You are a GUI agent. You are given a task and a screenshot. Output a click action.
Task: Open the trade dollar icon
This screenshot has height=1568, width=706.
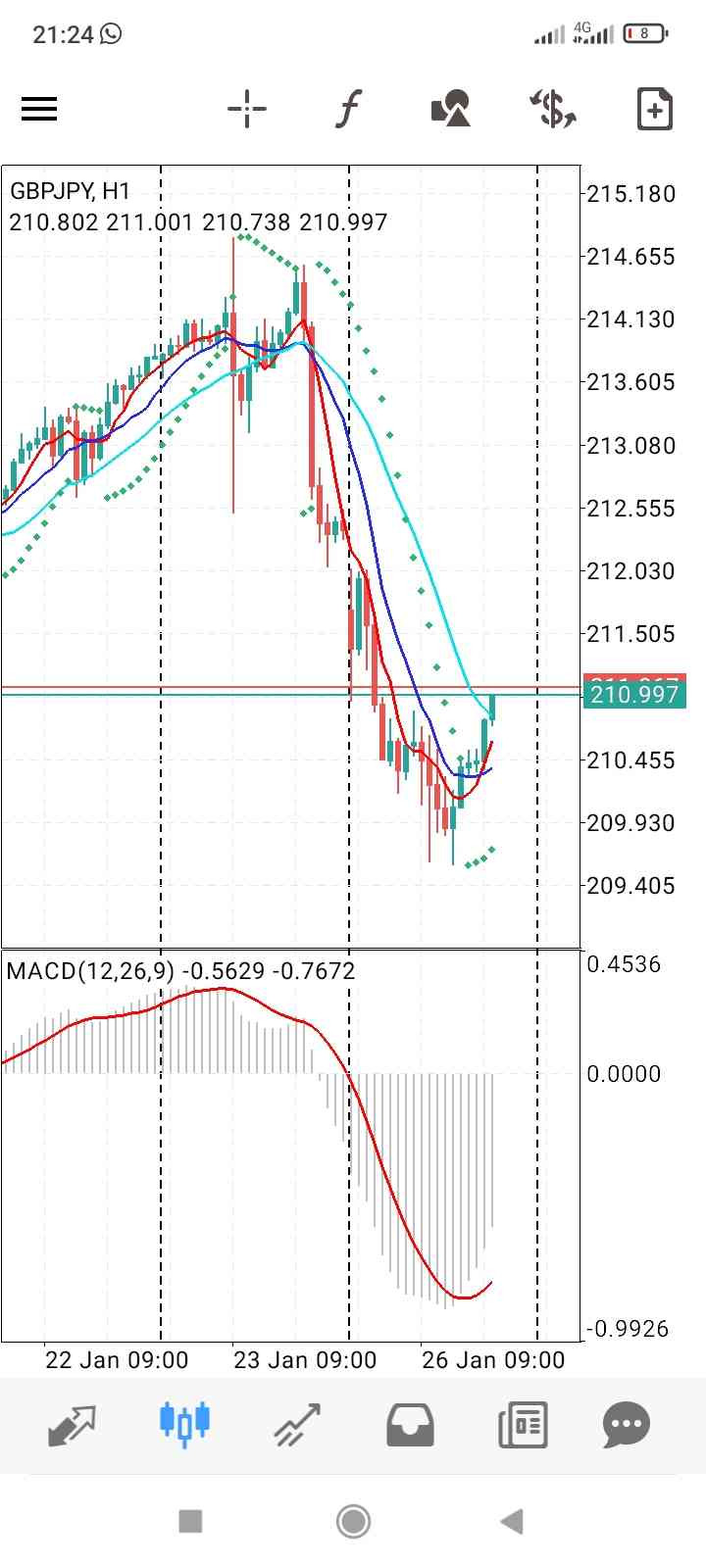click(x=553, y=109)
